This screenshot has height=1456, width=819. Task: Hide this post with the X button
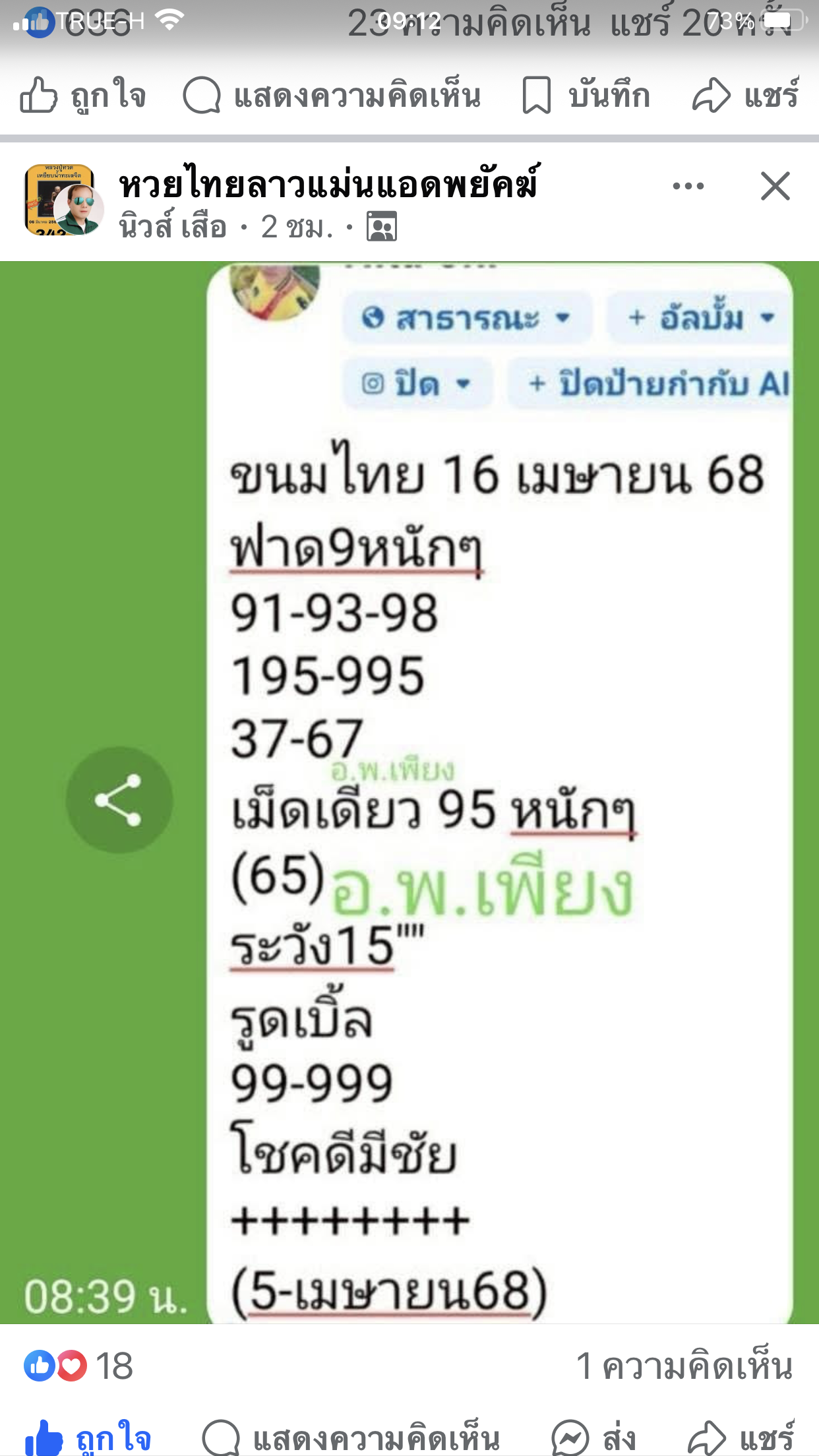775,187
